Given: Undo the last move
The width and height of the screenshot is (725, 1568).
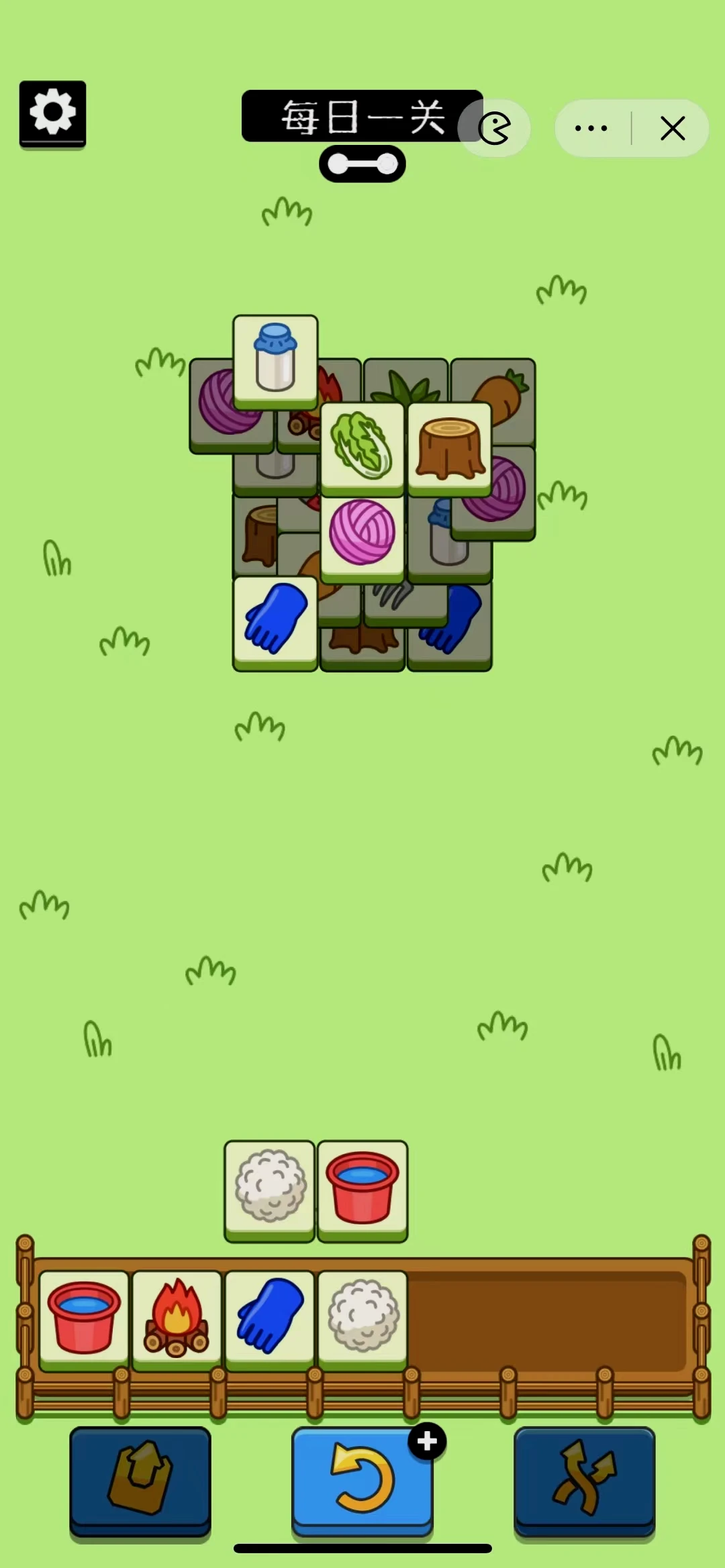Looking at the screenshot, I should click(x=362, y=1479).
